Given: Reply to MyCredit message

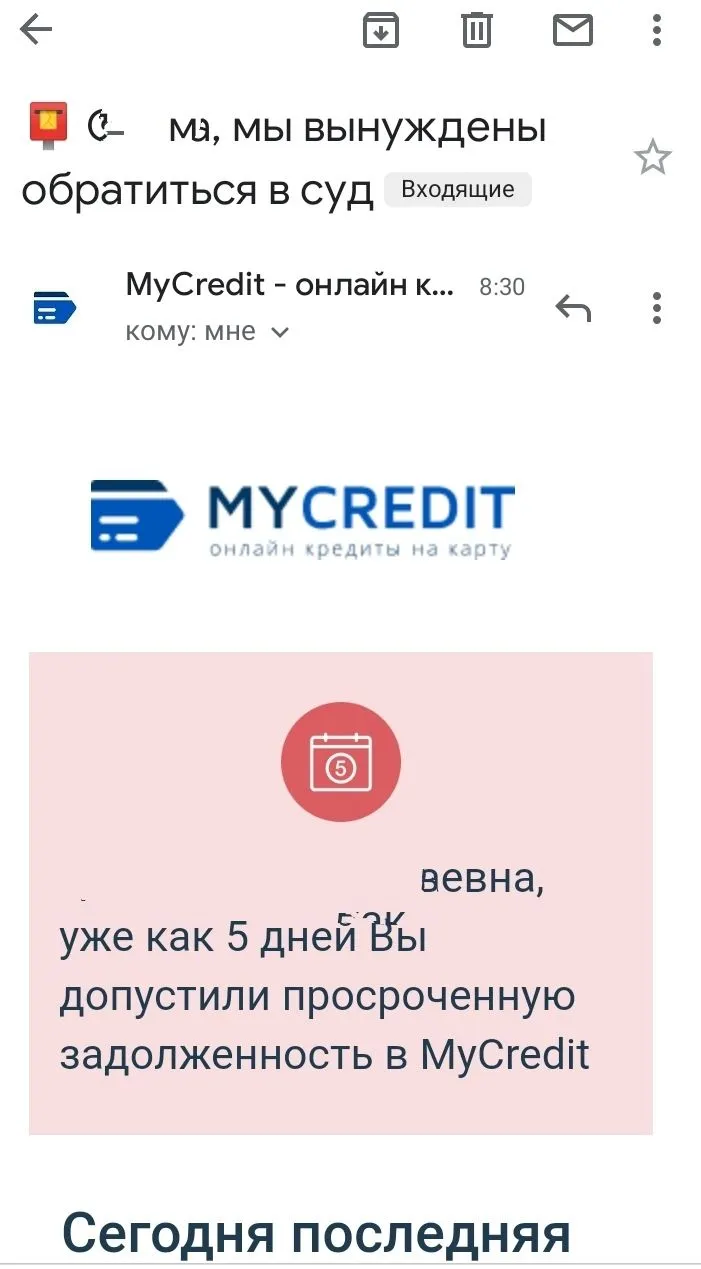Looking at the screenshot, I should (x=573, y=309).
